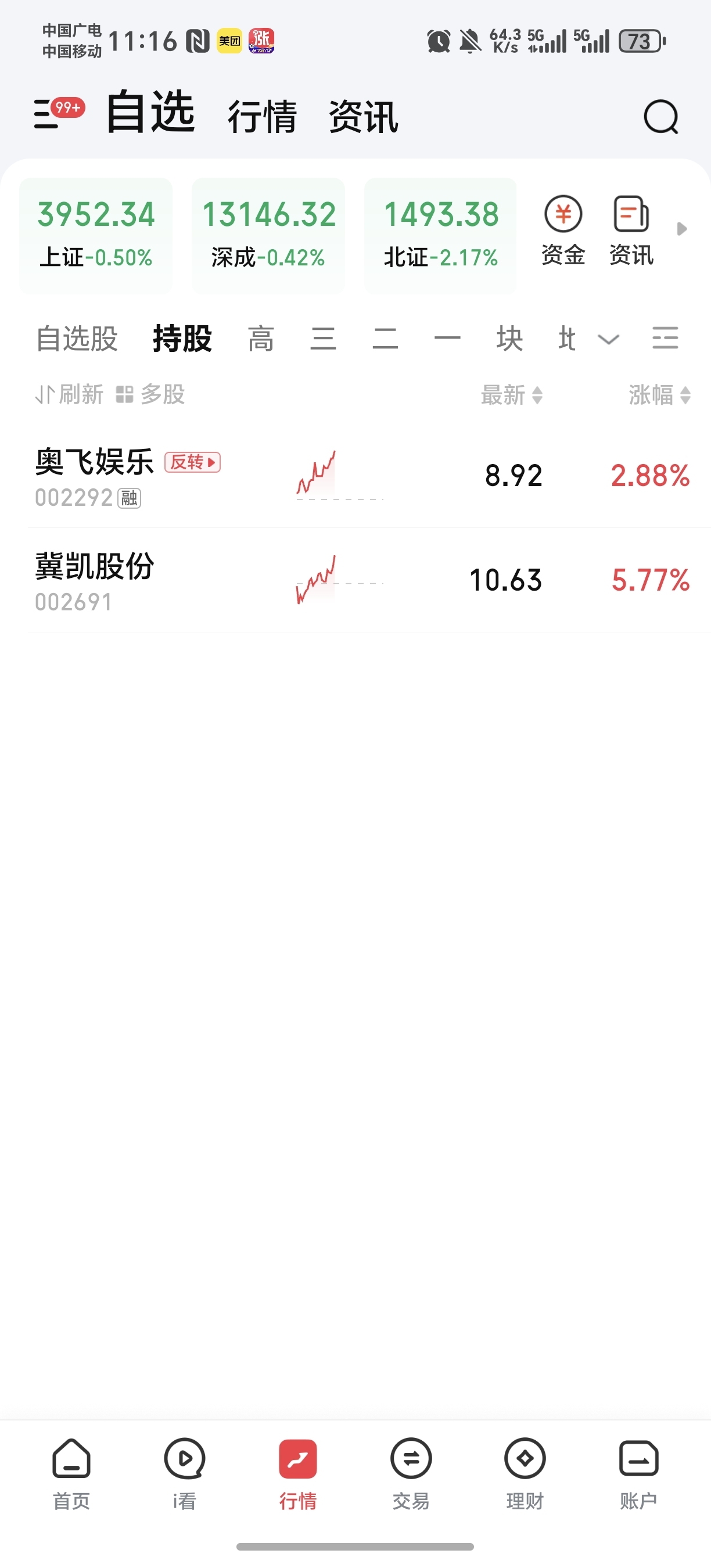
Task: Open 奥飞娱乐 stock details
Action: pos(94,475)
